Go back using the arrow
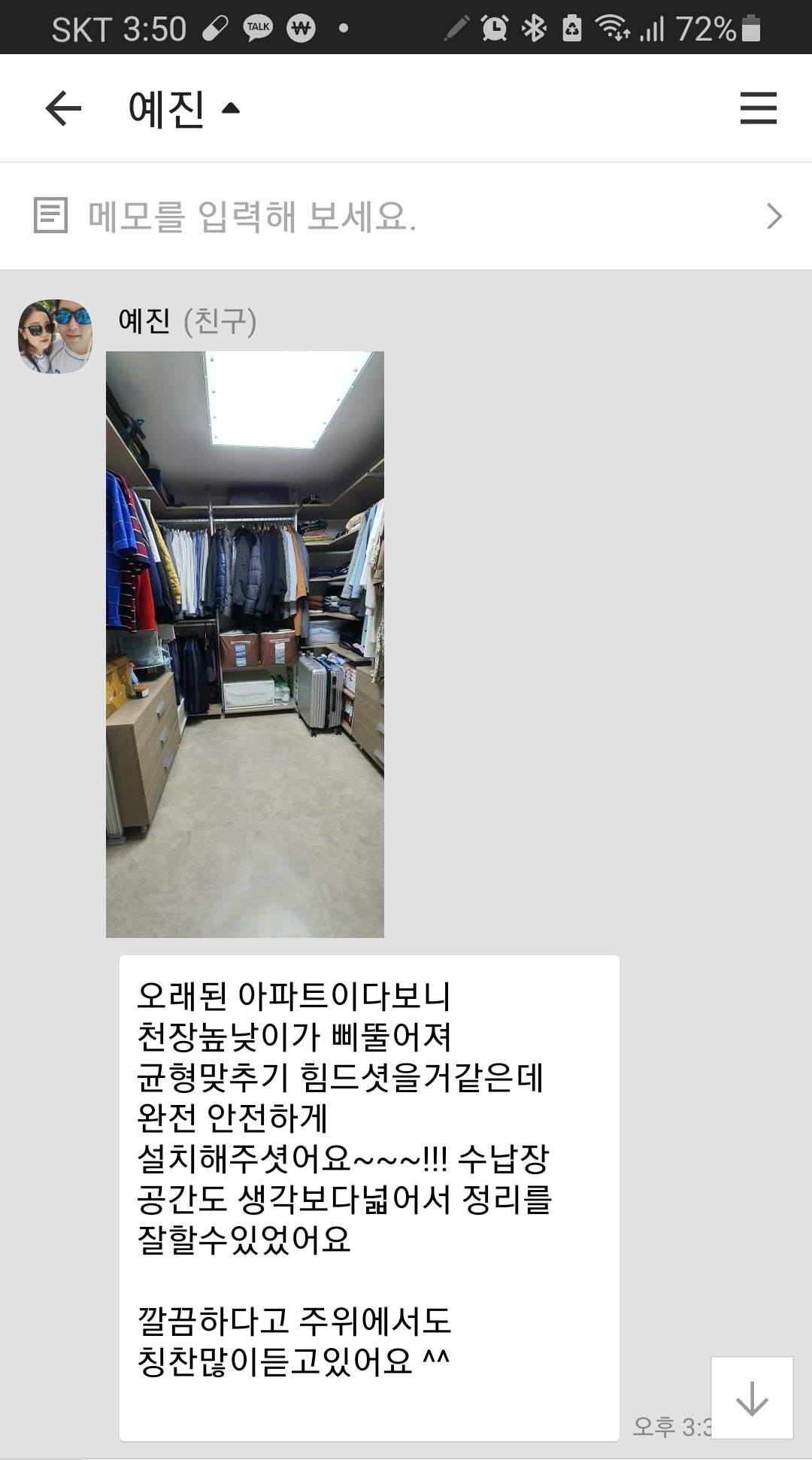812x1460 pixels. (x=63, y=109)
